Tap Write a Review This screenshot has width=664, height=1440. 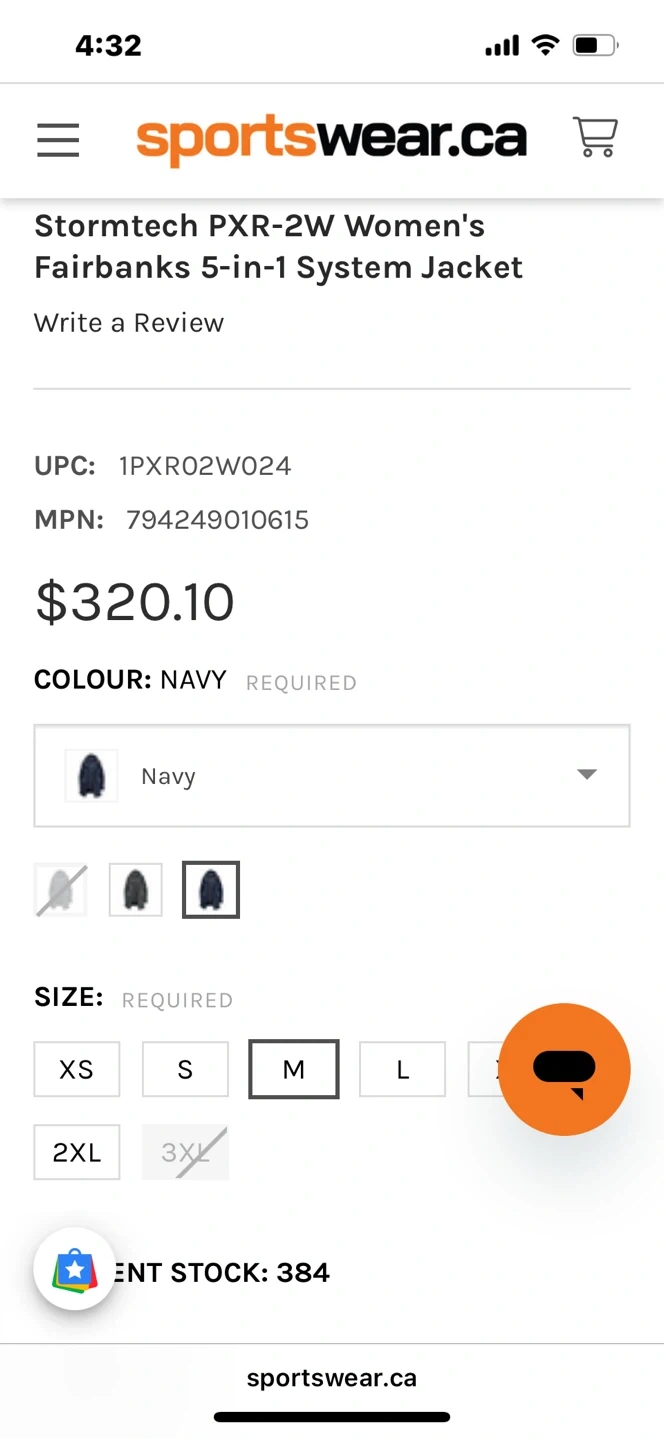pyautogui.click(x=129, y=323)
